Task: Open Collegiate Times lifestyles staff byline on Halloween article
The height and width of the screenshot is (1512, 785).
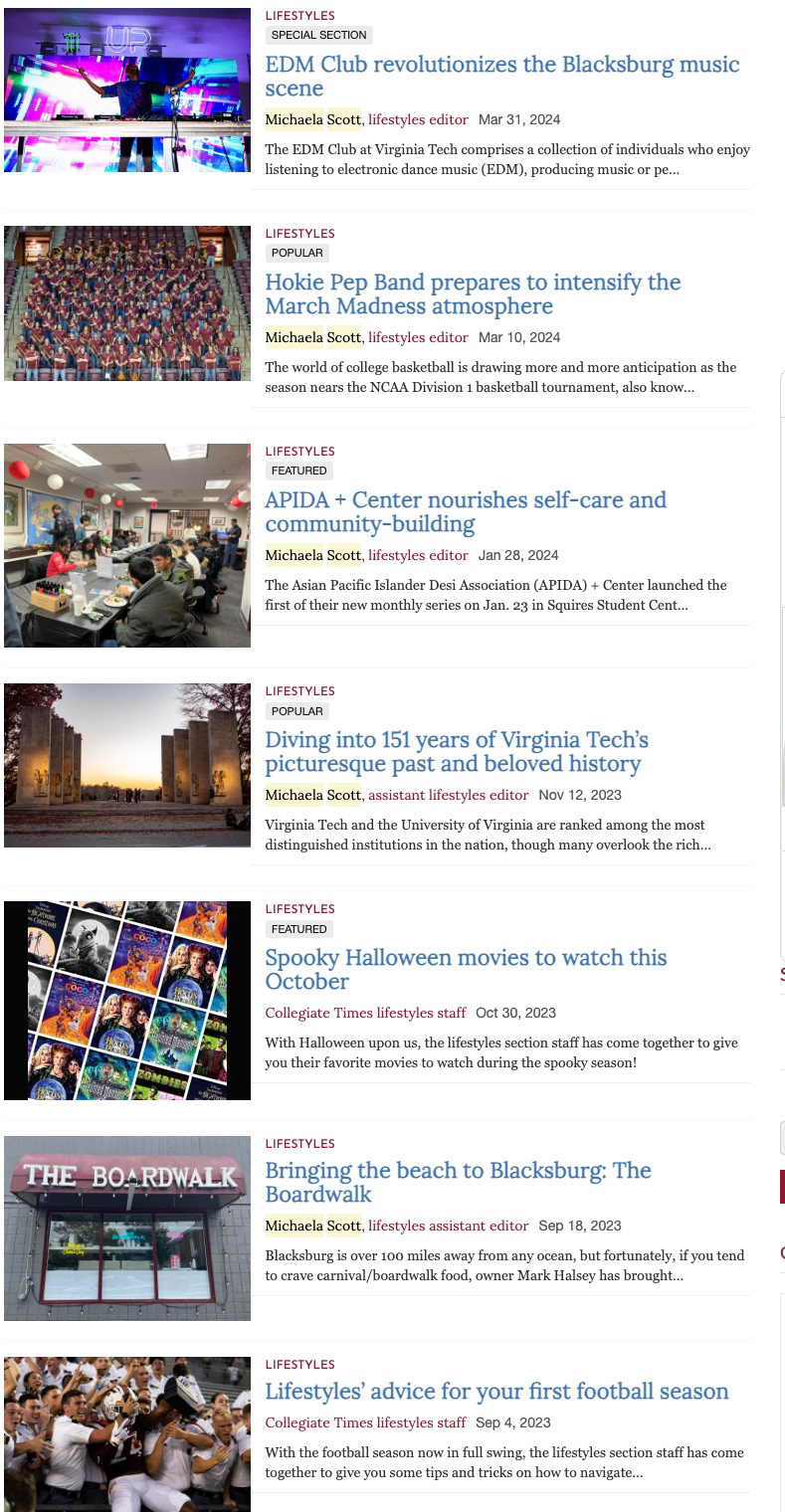Action: [x=365, y=1013]
